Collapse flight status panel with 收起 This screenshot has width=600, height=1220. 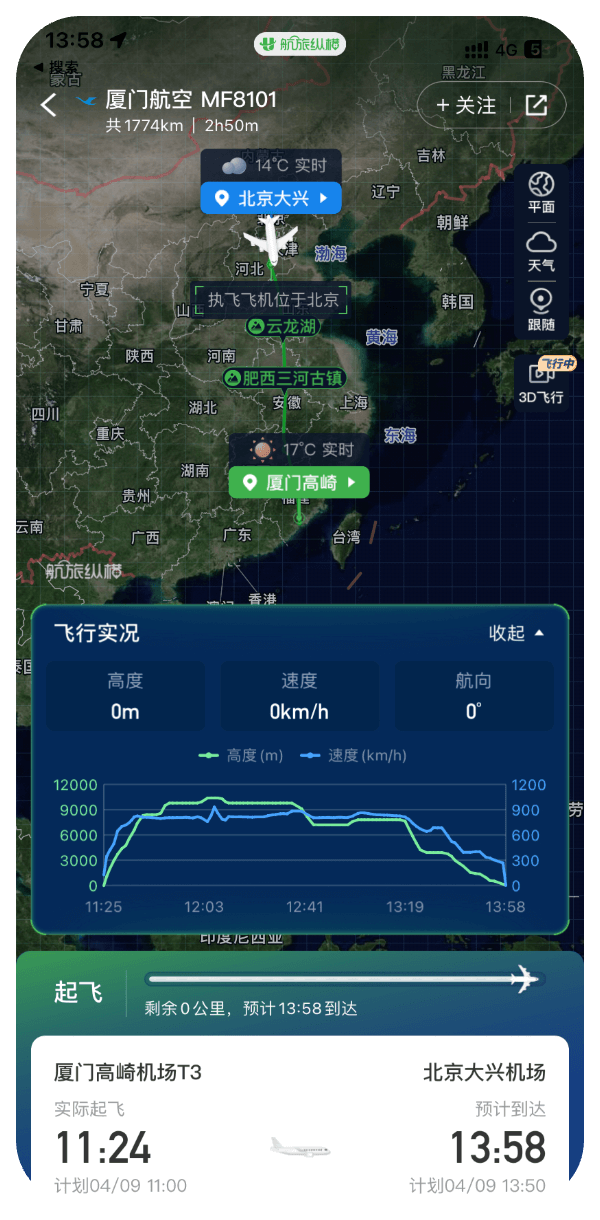516,633
